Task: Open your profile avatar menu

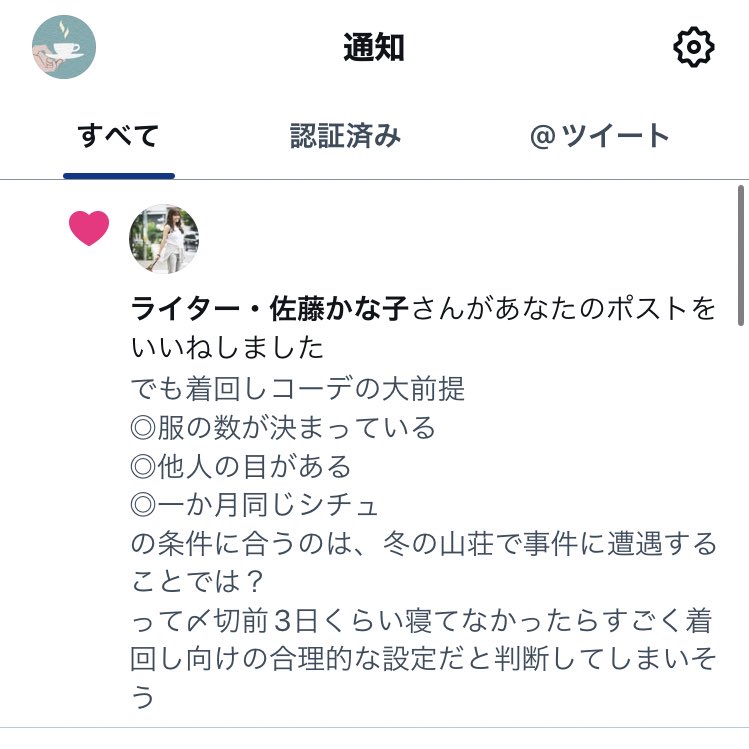Action: point(64,47)
